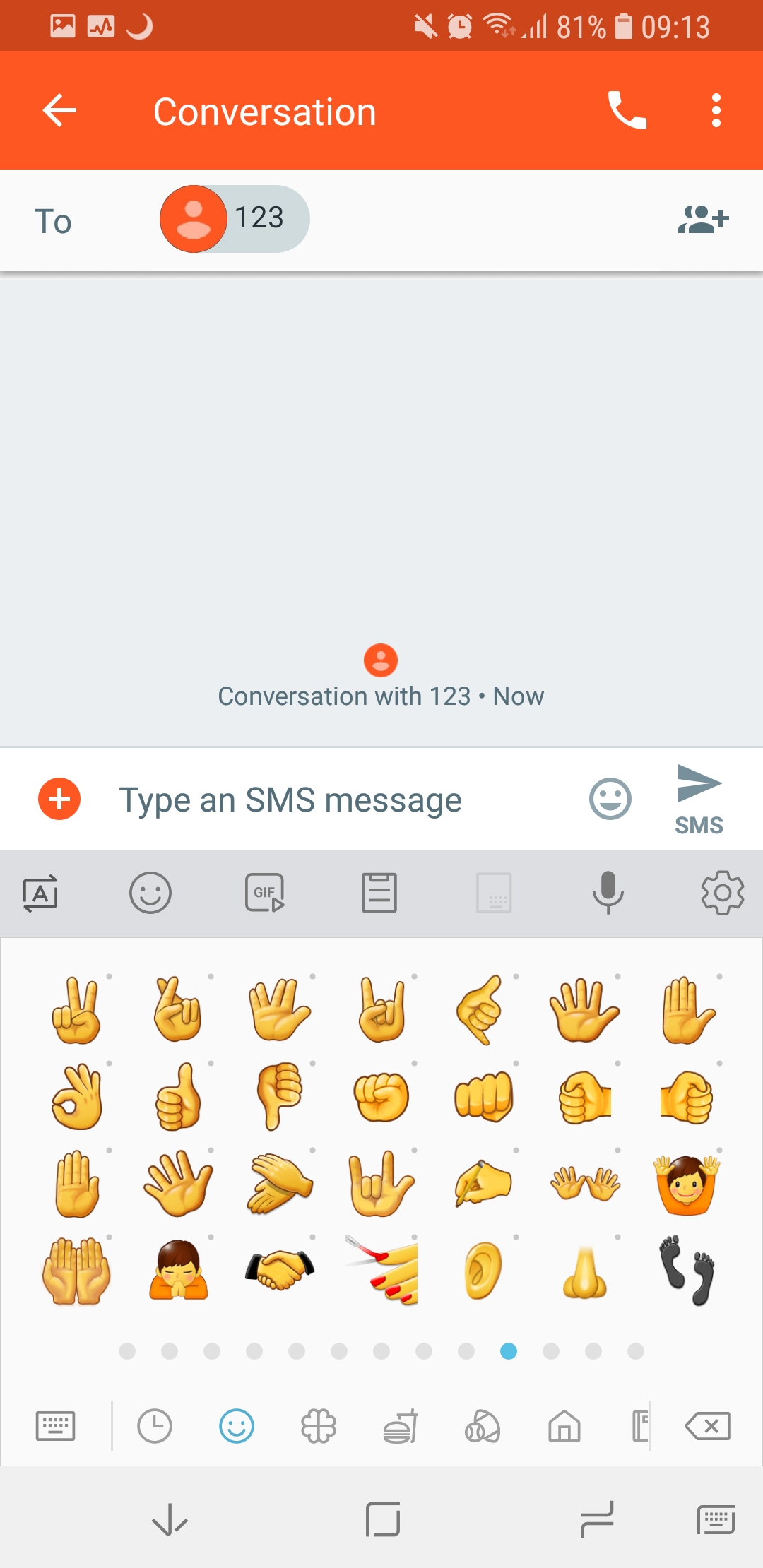
Task: Start voice input with the microphone
Action: tap(608, 893)
